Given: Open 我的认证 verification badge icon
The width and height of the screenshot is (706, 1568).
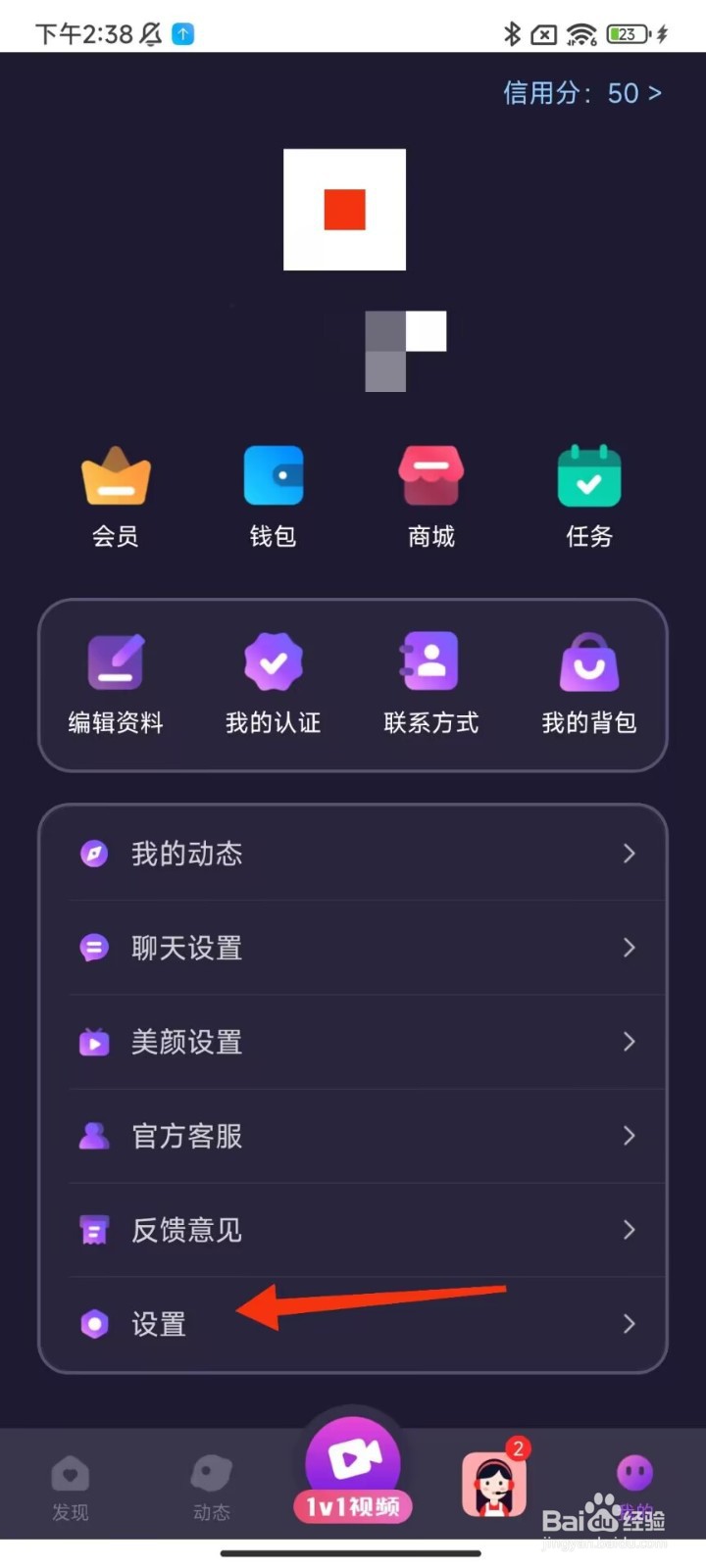Looking at the screenshot, I should 274,681.
